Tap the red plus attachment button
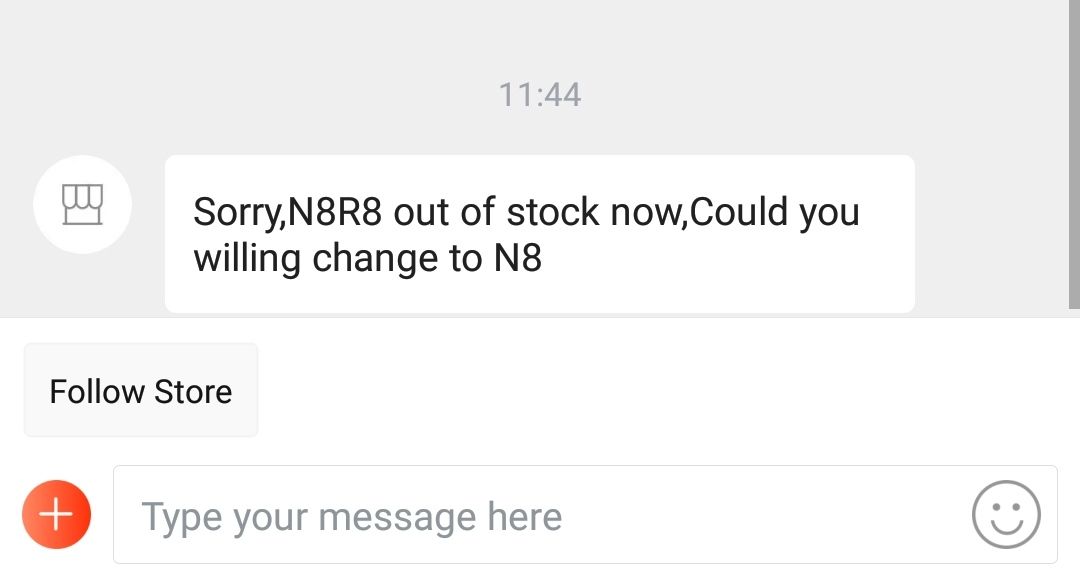This screenshot has width=1080, height=581. [x=56, y=515]
